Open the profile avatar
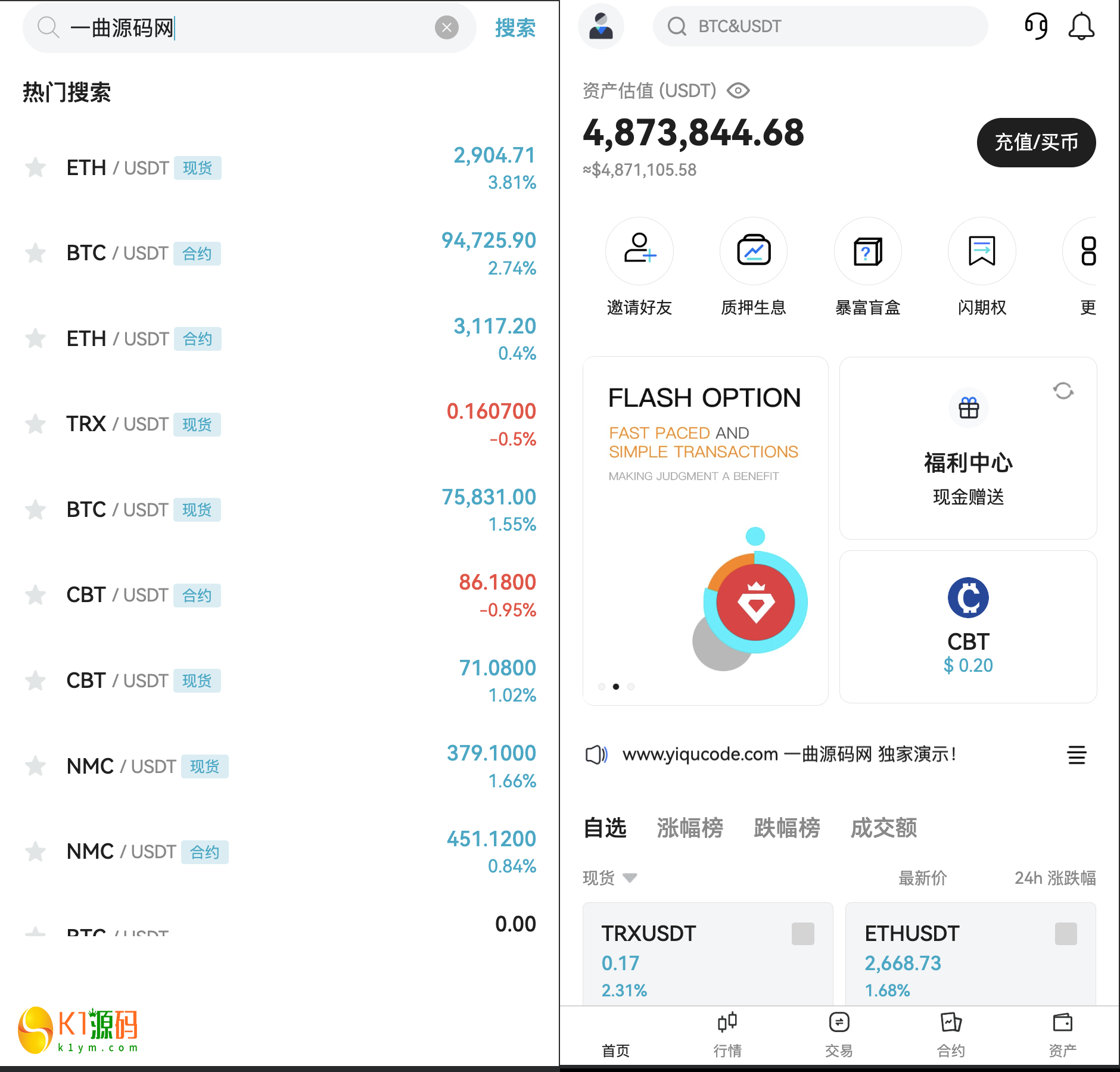1120x1072 pixels. [x=601, y=26]
